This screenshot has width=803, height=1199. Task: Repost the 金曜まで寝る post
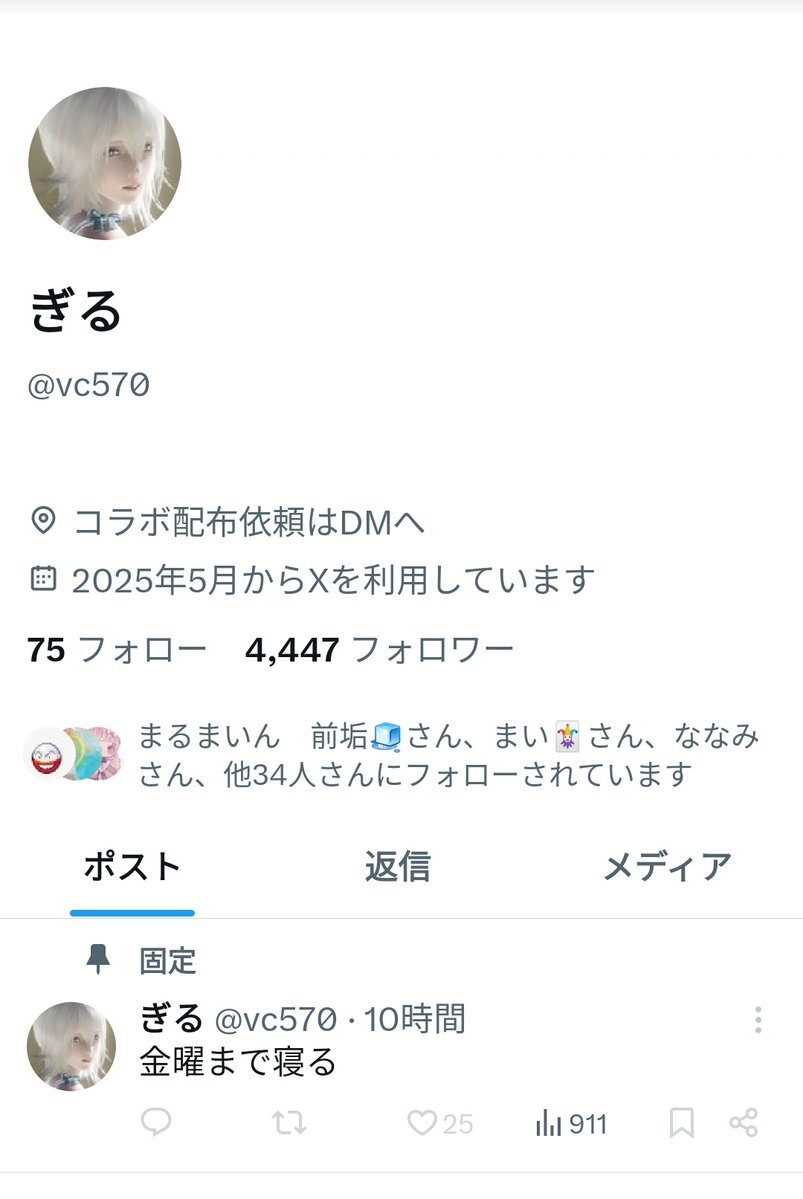[289, 1123]
